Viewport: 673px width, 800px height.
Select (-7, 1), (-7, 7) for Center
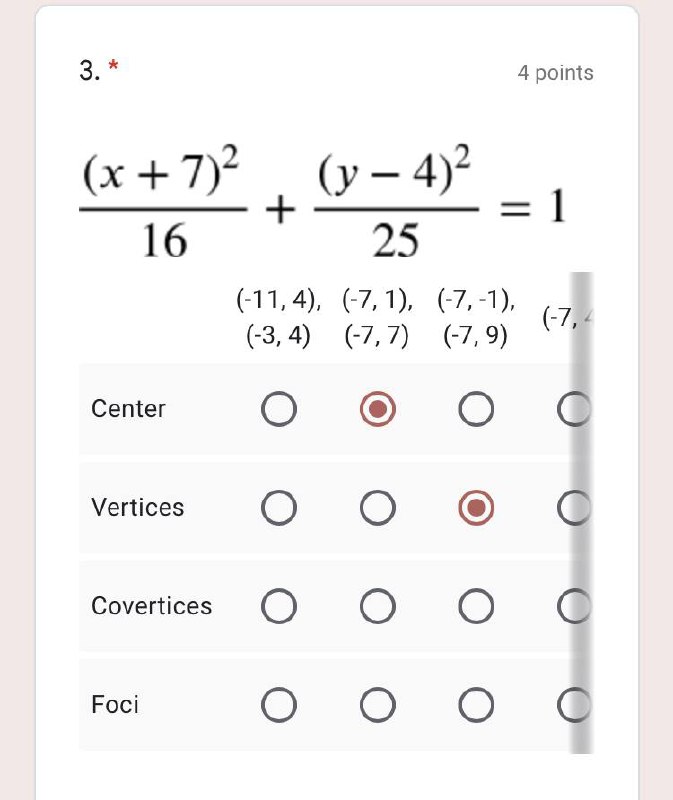pos(378,409)
